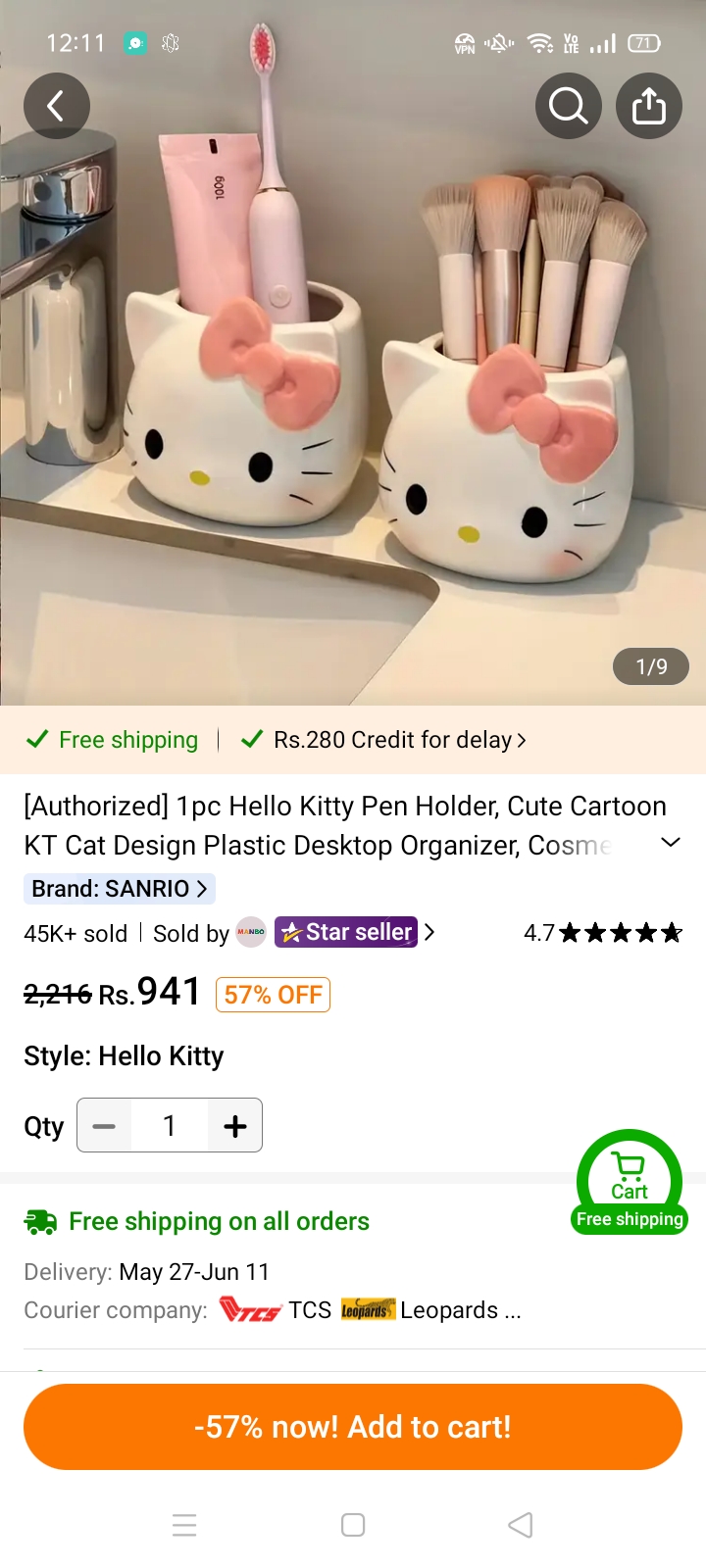The height and width of the screenshot is (1568, 706).
Task: Expand the full product title
Action: 671,843
